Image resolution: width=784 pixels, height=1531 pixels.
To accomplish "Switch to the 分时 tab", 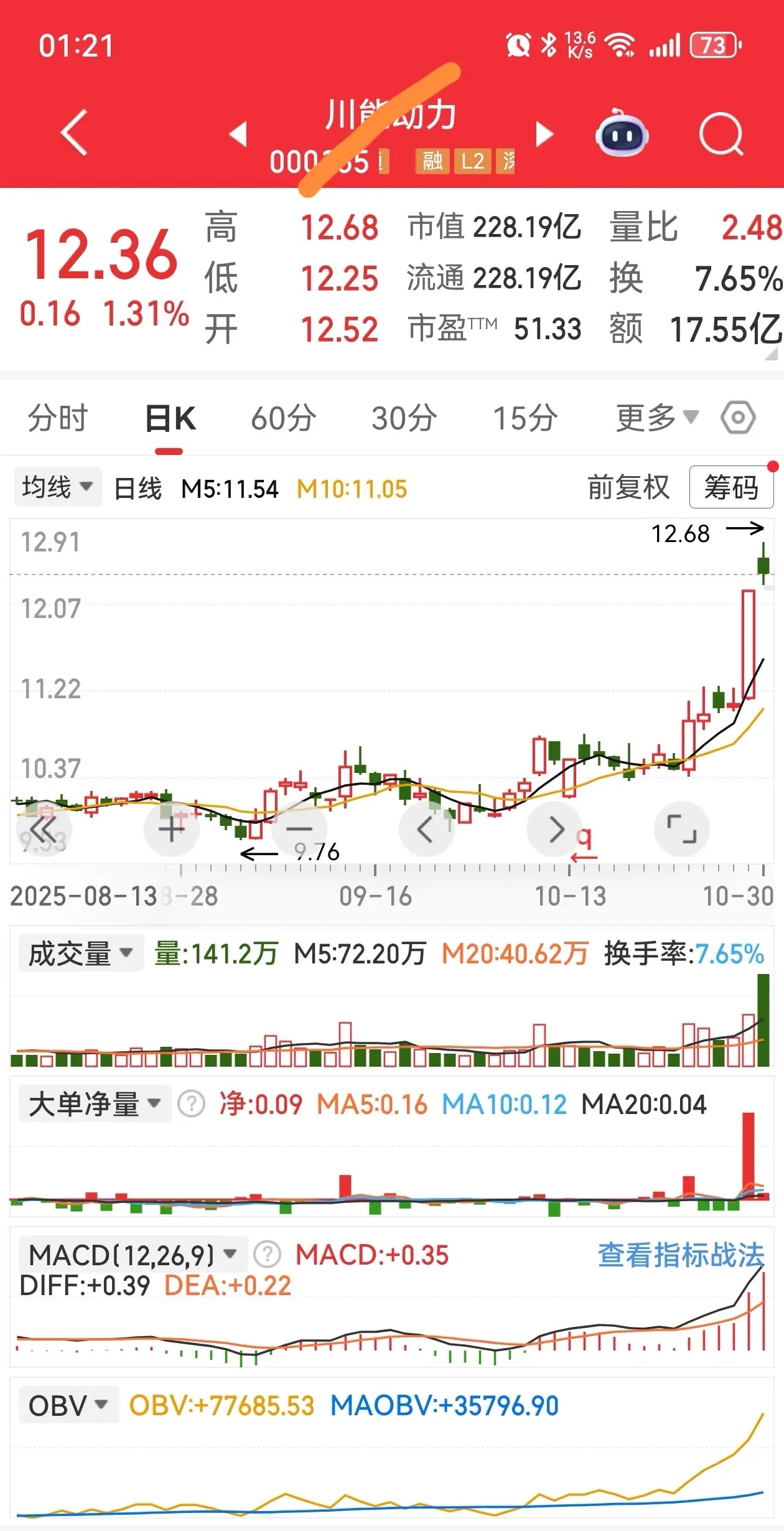I will (57, 418).
